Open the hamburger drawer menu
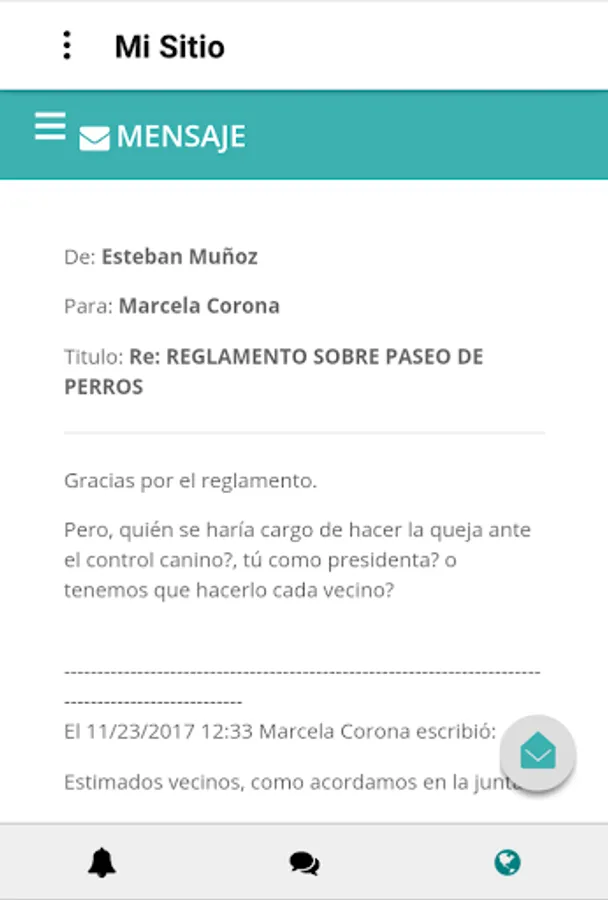This screenshot has height=900, width=608. (x=50, y=127)
